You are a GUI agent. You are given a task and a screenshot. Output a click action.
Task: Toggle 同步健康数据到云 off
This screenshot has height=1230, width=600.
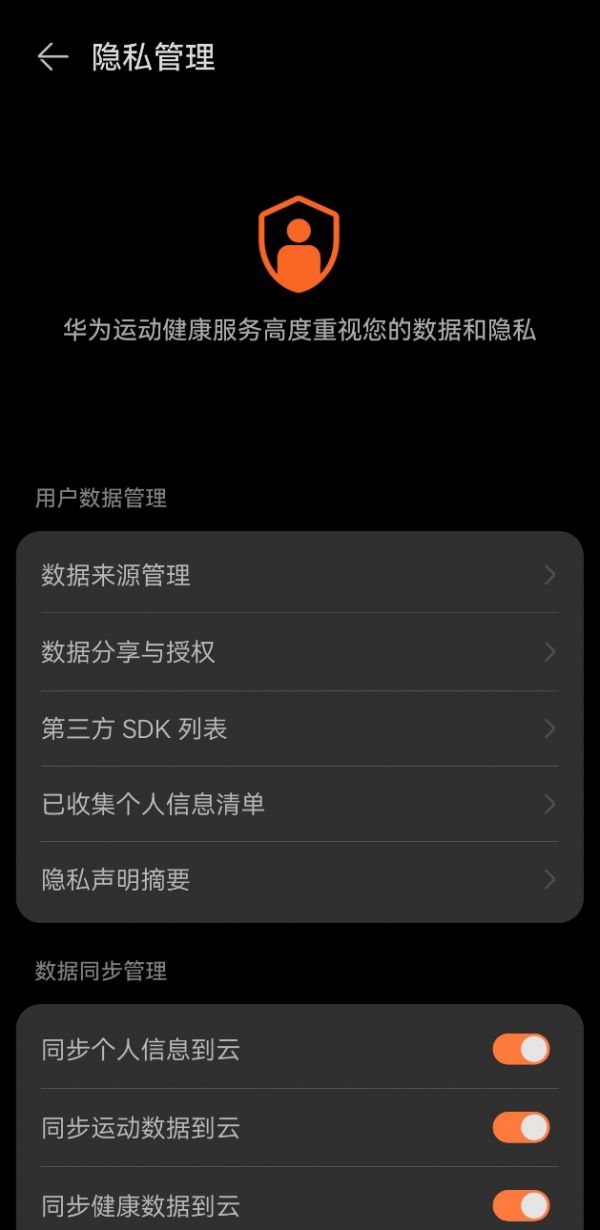point(521,1205)
